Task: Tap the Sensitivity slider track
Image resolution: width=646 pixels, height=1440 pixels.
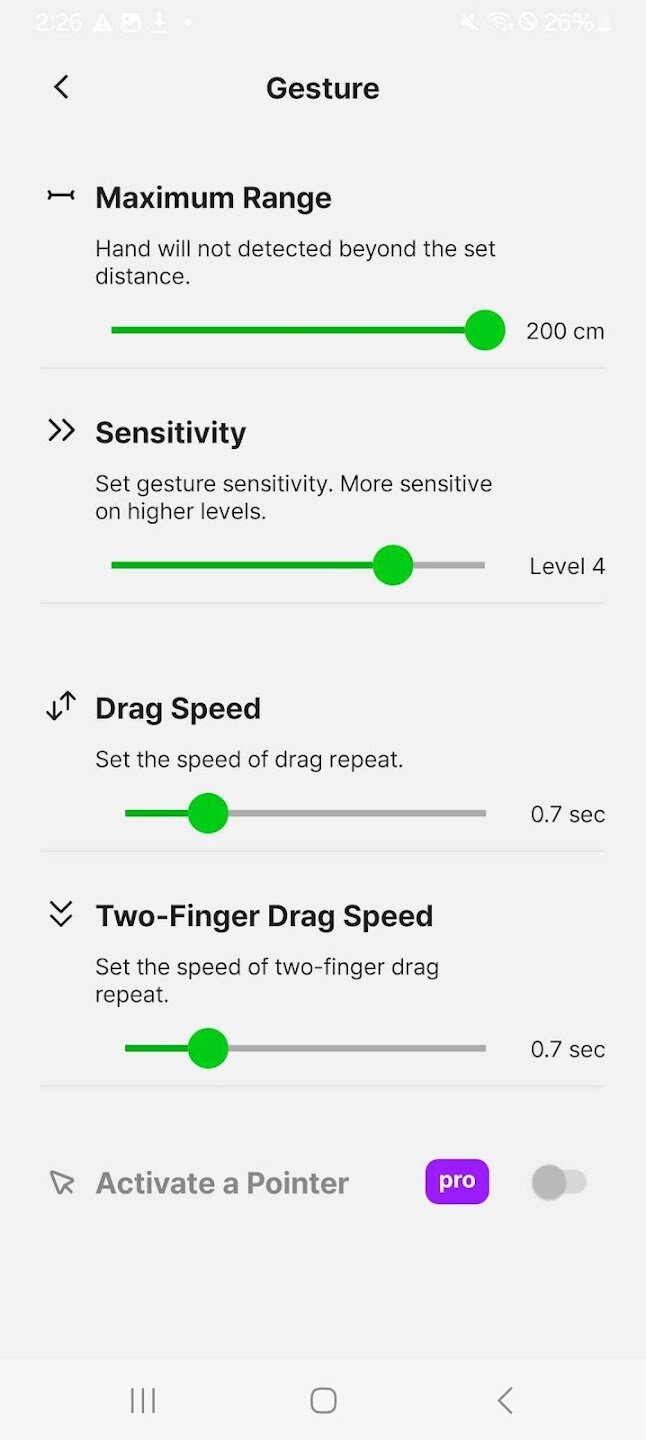Action: click(298, 565)
